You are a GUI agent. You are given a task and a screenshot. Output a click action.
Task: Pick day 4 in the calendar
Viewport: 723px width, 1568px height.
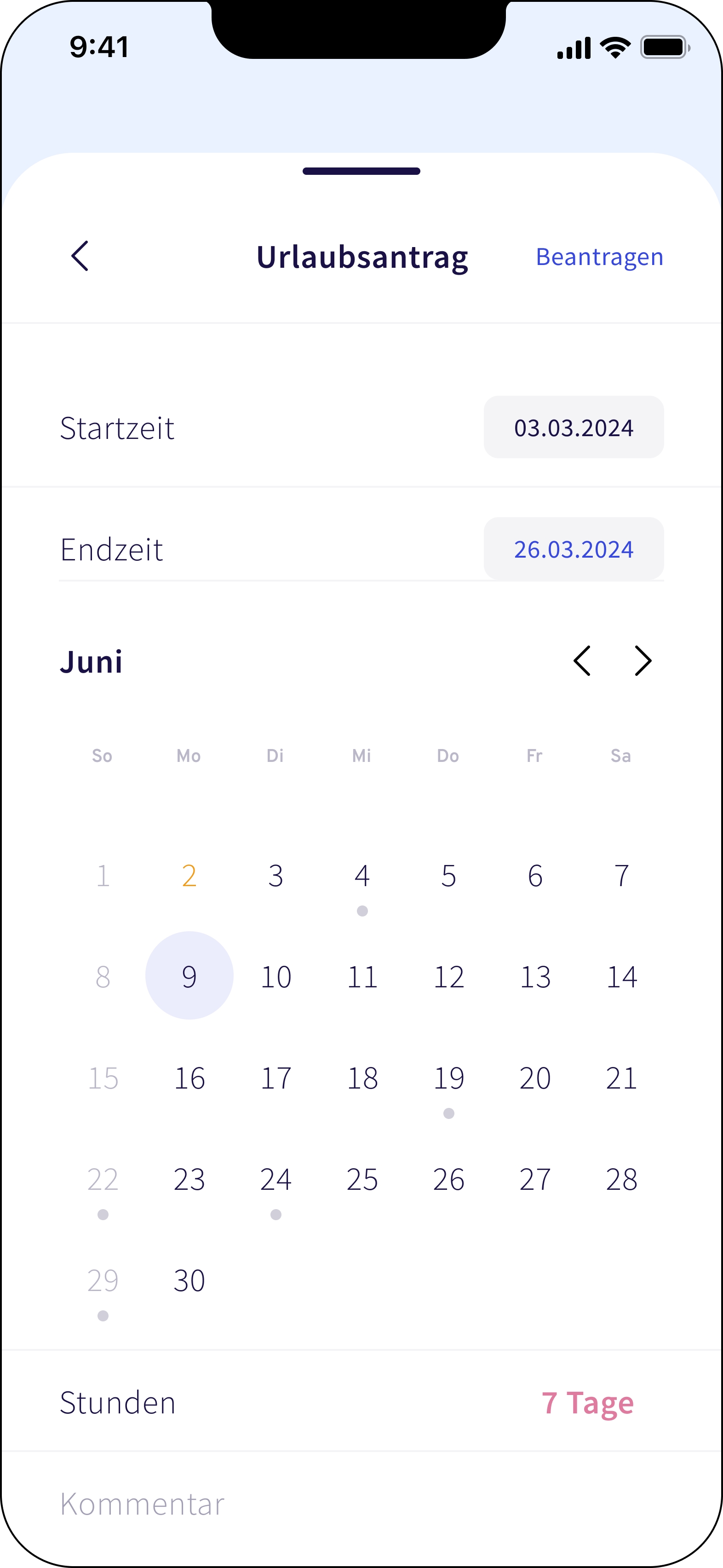(x=362, y=876)
